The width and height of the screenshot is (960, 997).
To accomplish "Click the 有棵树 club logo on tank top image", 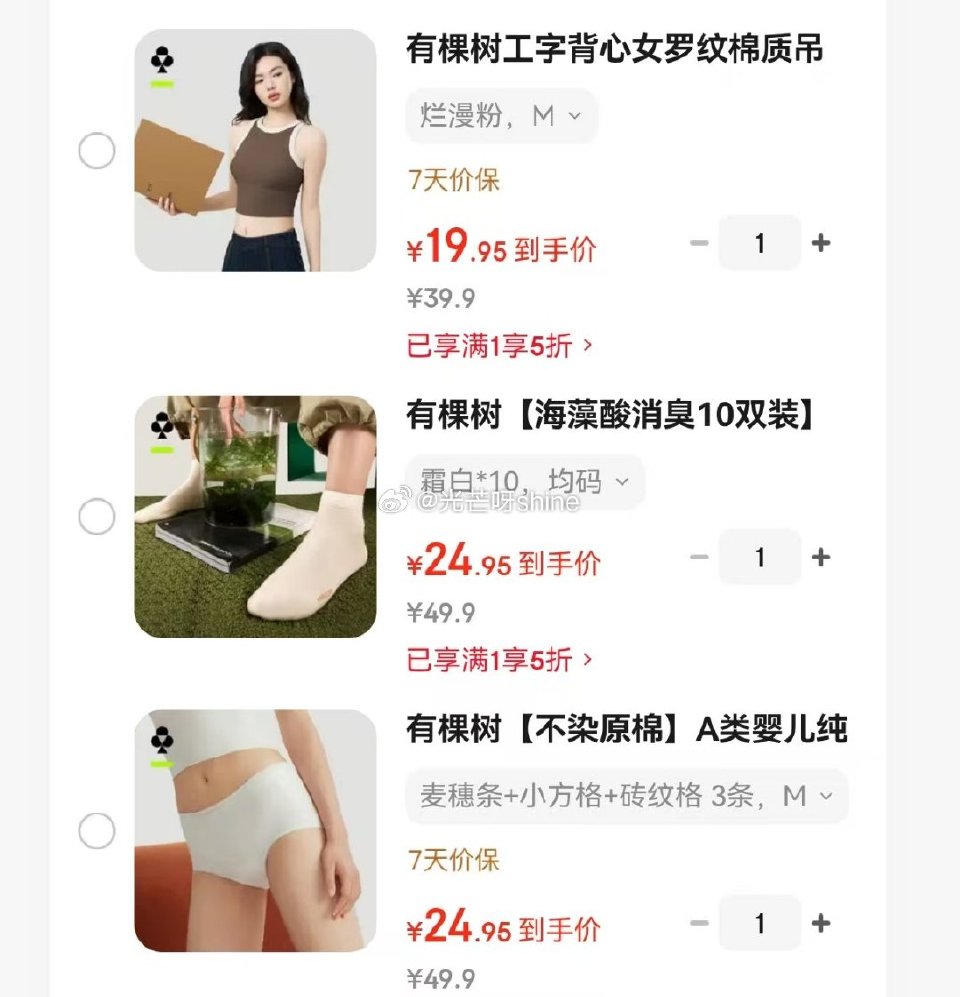I will click(x=163, y=60).
